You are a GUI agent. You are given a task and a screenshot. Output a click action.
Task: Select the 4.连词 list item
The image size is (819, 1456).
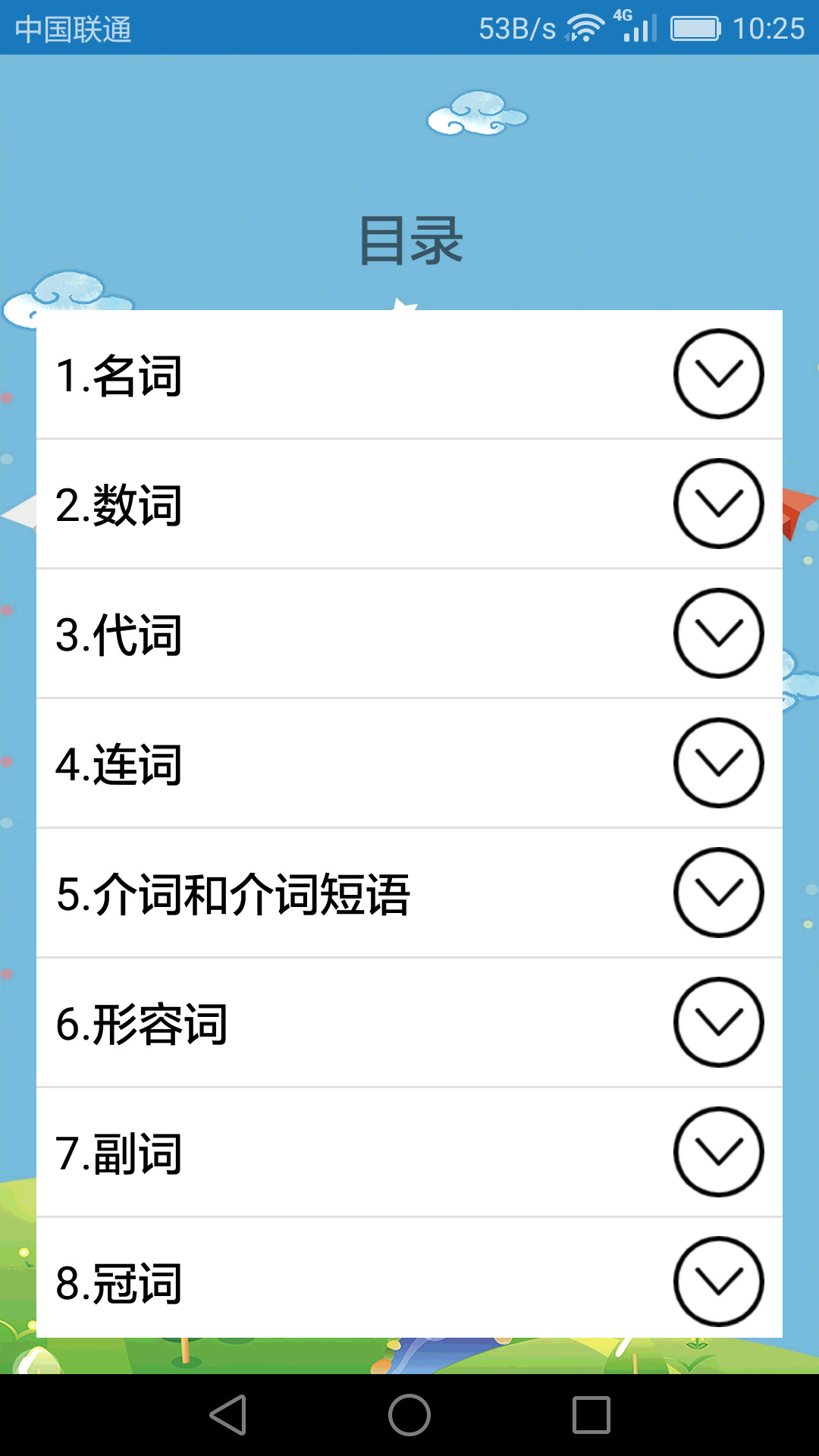303,763
